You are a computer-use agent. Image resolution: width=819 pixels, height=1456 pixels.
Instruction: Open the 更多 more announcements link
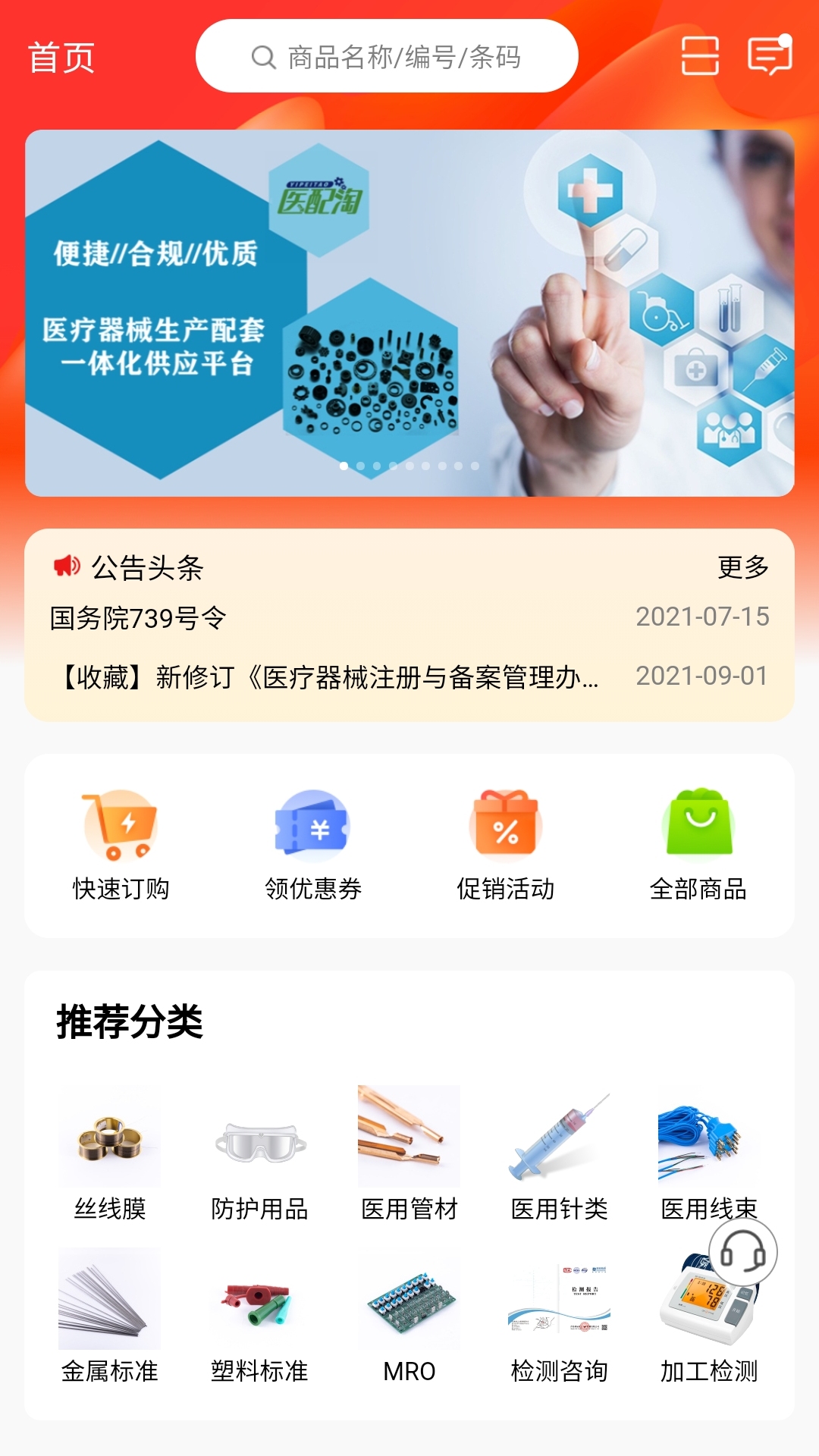744,565
